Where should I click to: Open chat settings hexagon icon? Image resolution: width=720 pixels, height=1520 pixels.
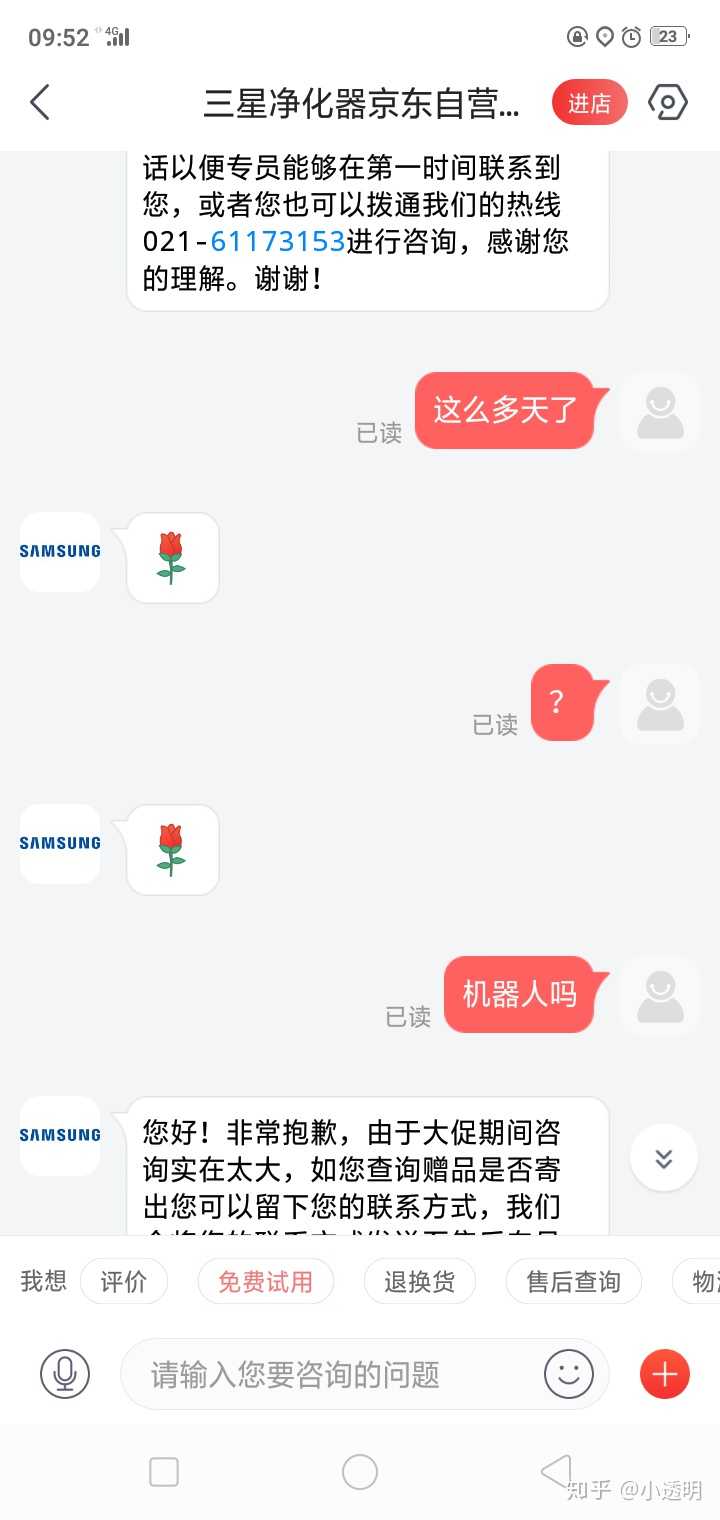668,103
